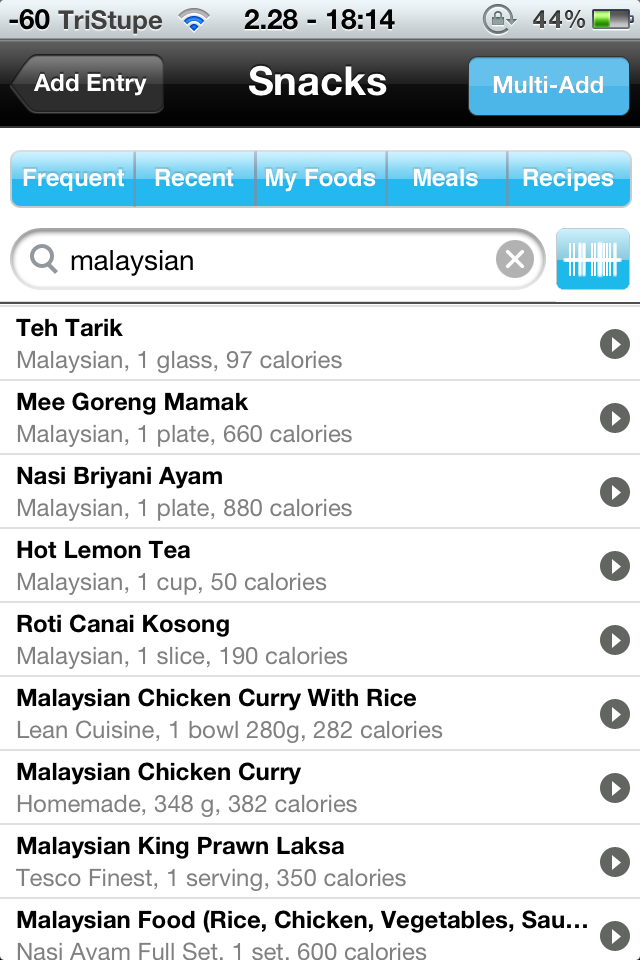Switch to the Recent tab

point(194,179)
